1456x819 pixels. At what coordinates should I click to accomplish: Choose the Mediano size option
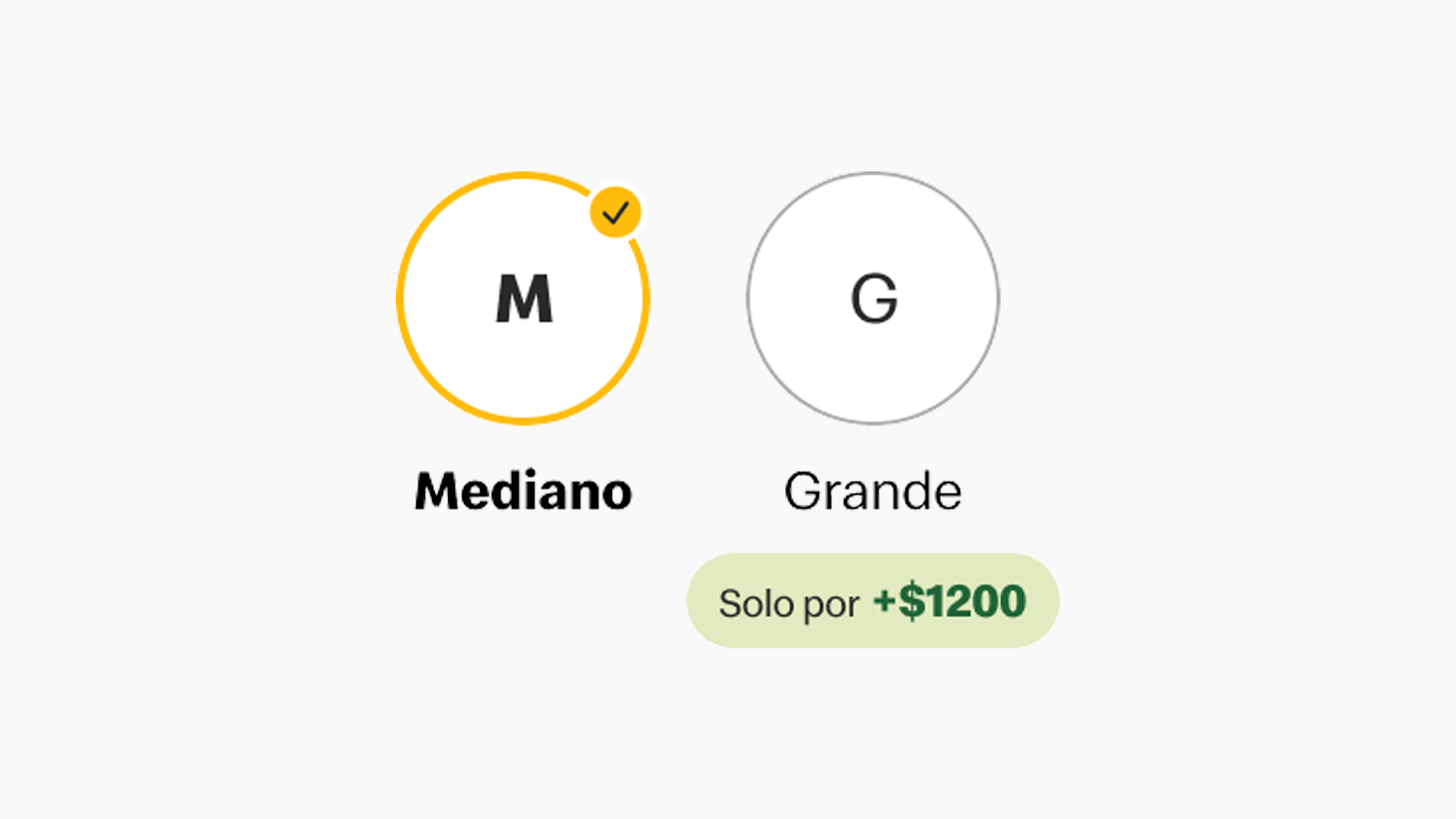[x=522, y=298]
